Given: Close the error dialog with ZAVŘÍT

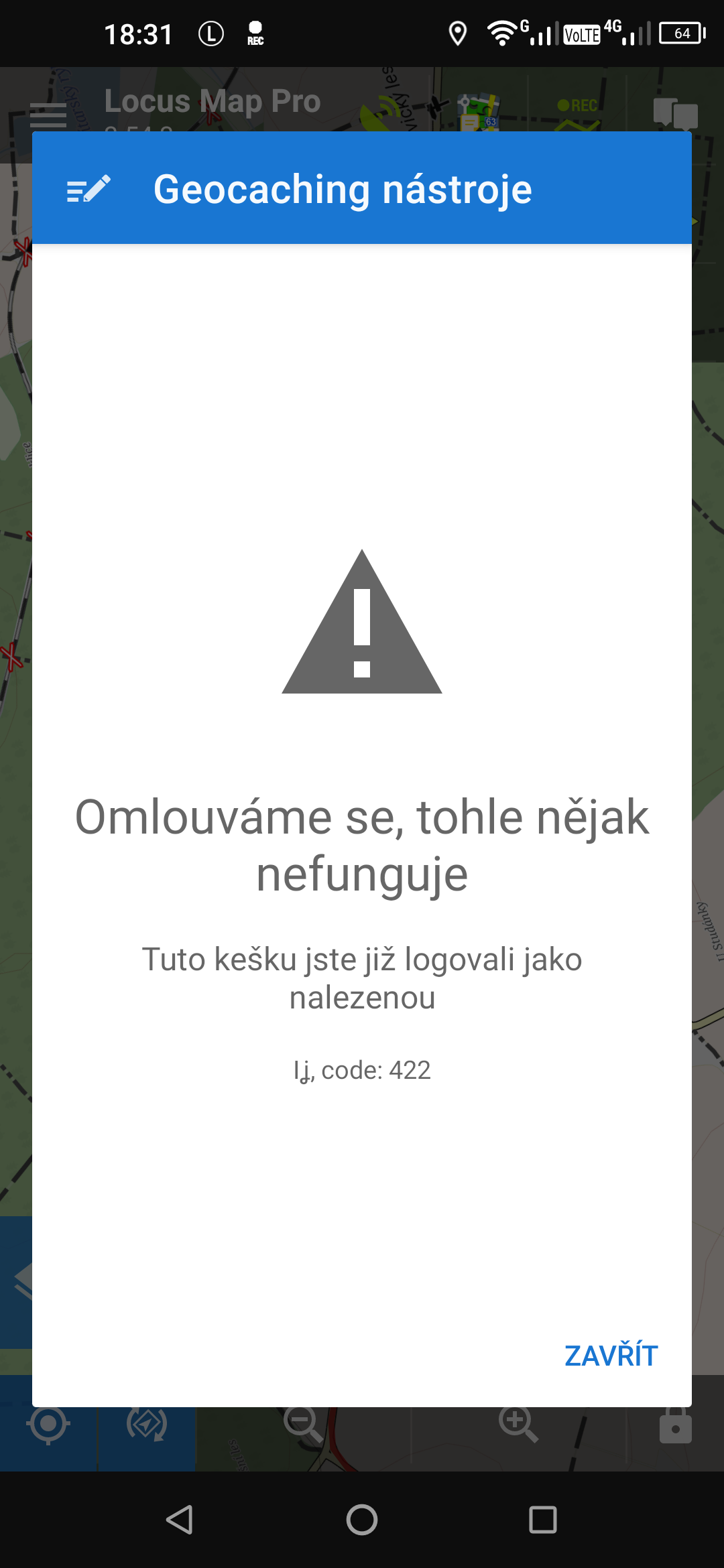Looking at the screenshot, I should pos(611,1356).
